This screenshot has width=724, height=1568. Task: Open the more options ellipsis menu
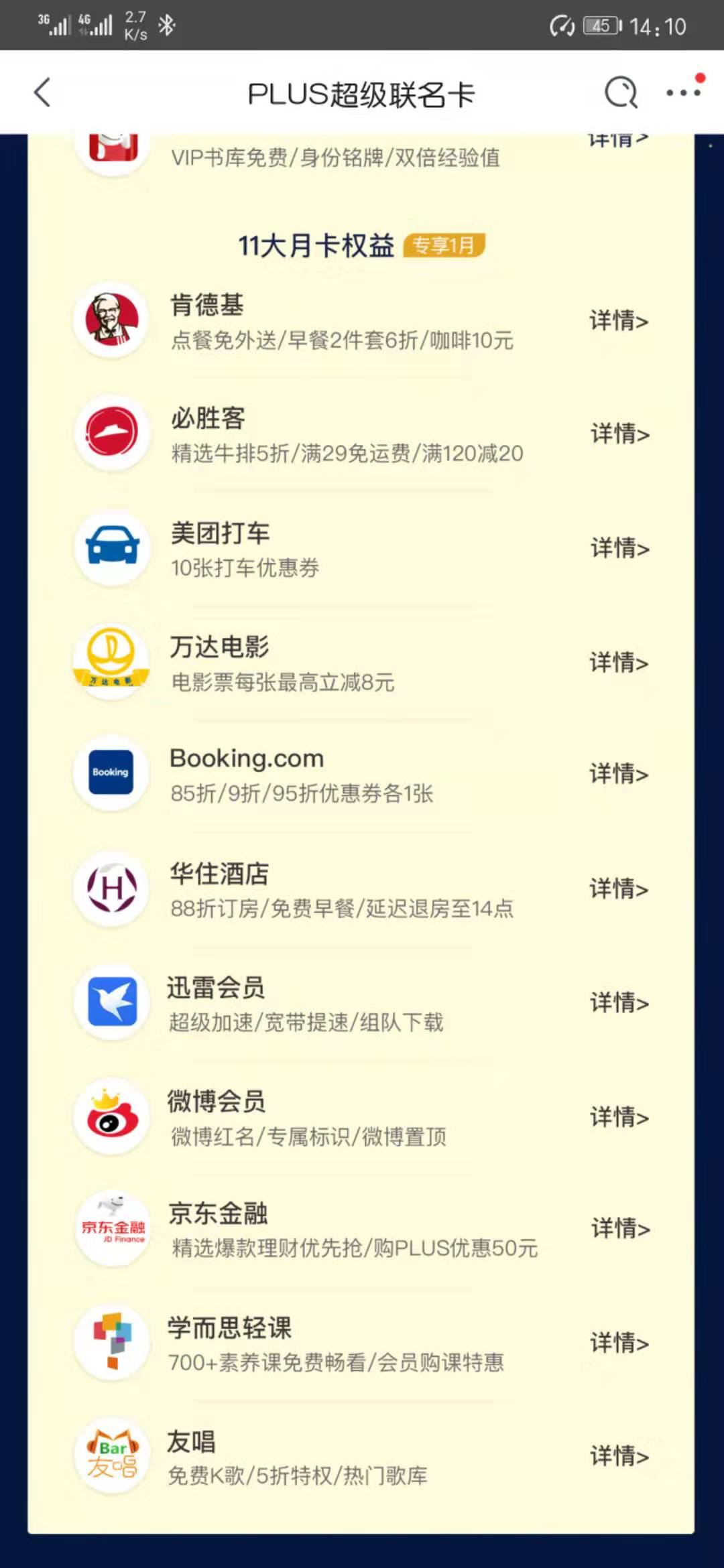click(682, 92)
